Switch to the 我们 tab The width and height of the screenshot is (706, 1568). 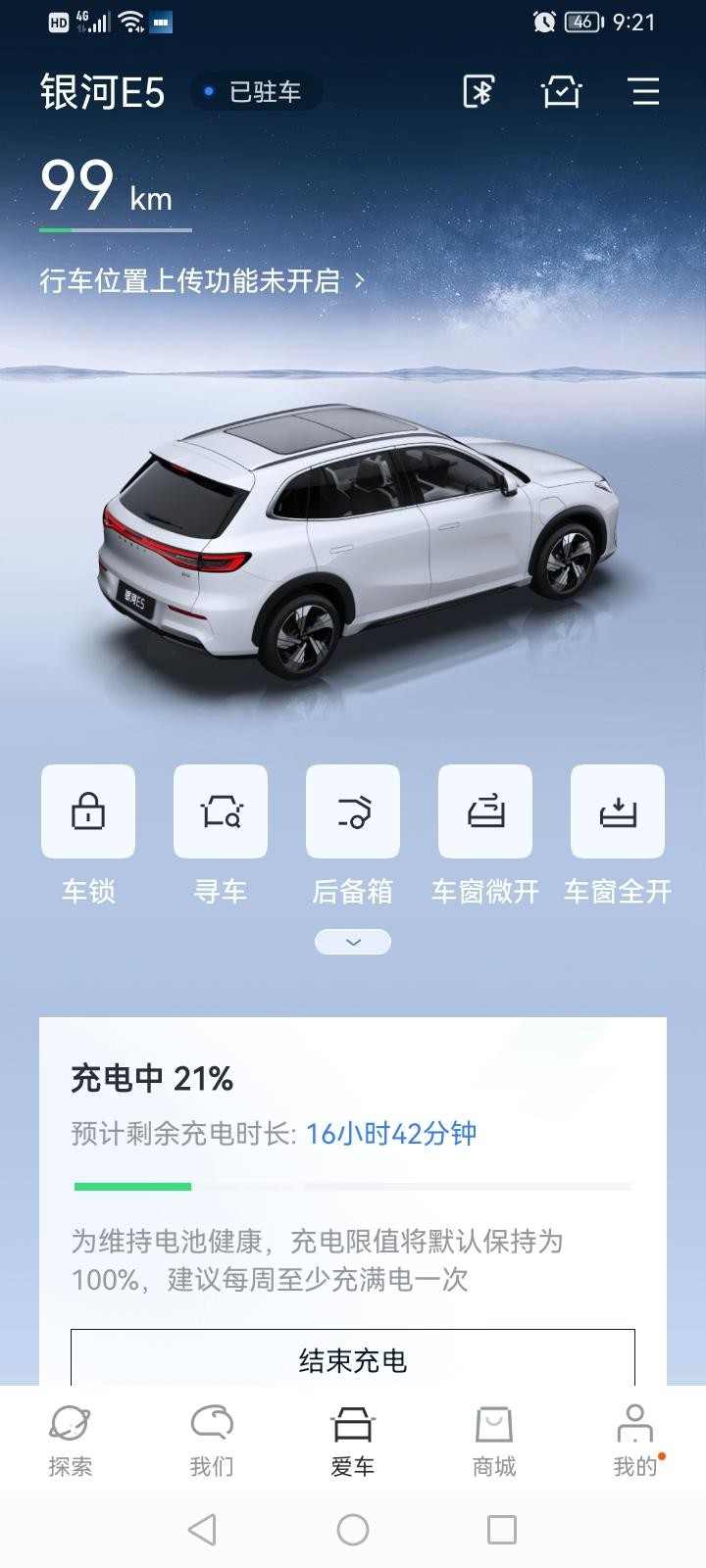pyautogui.click(x=212, y=1441)
